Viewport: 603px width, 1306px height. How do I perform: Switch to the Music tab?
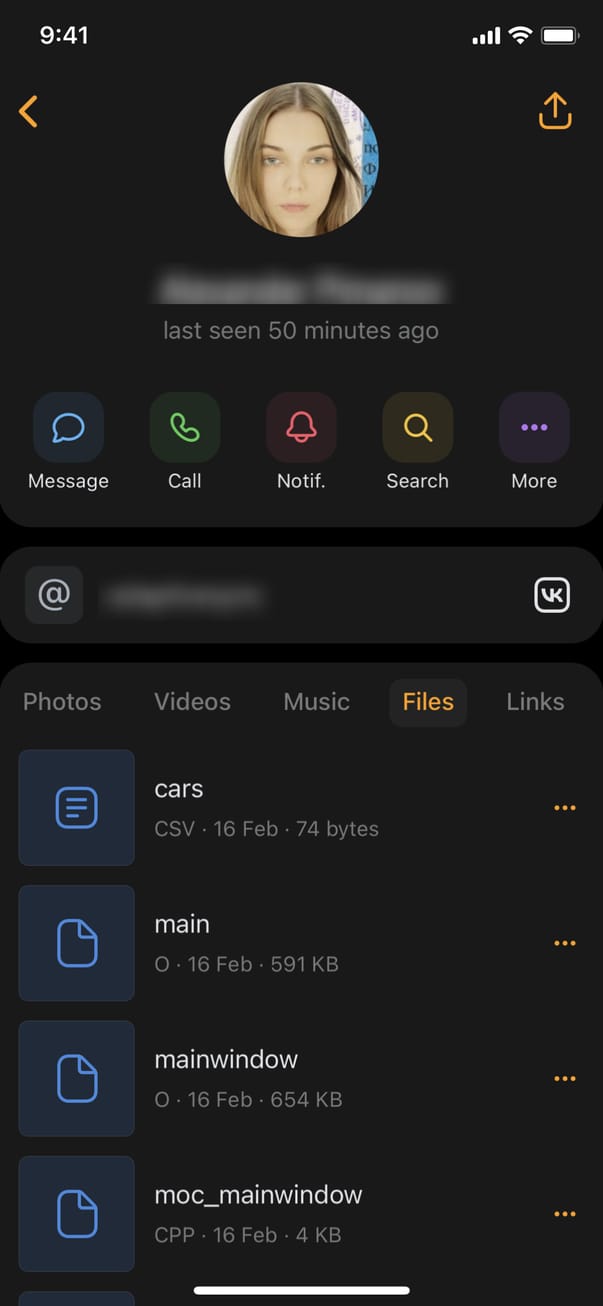click(x=316, y=702)
